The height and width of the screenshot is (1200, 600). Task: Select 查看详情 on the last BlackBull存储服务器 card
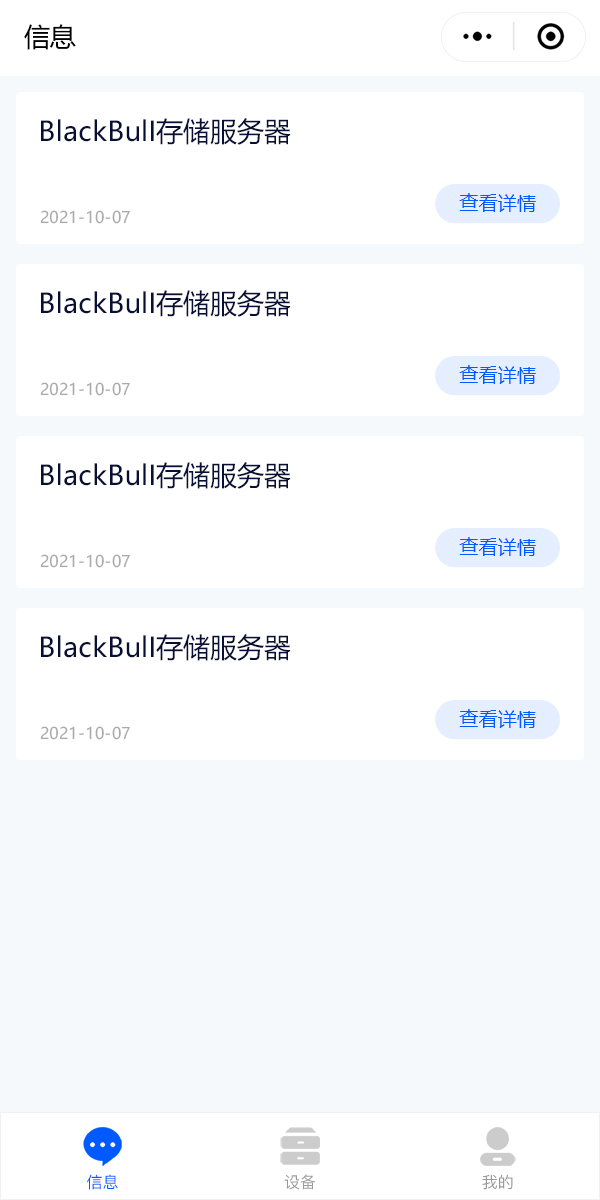point(497,720)
